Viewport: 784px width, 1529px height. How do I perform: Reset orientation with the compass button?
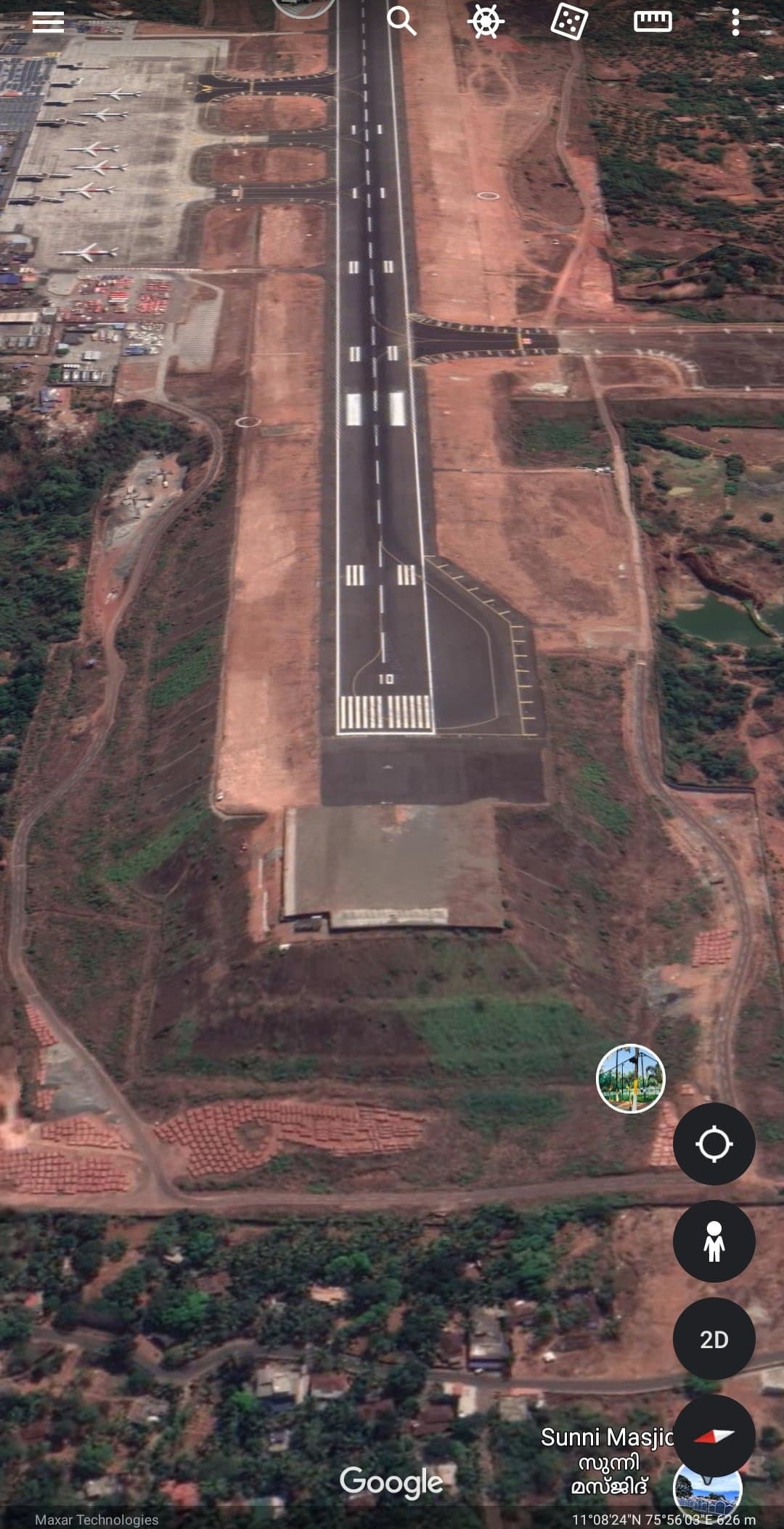(714, 1436)
